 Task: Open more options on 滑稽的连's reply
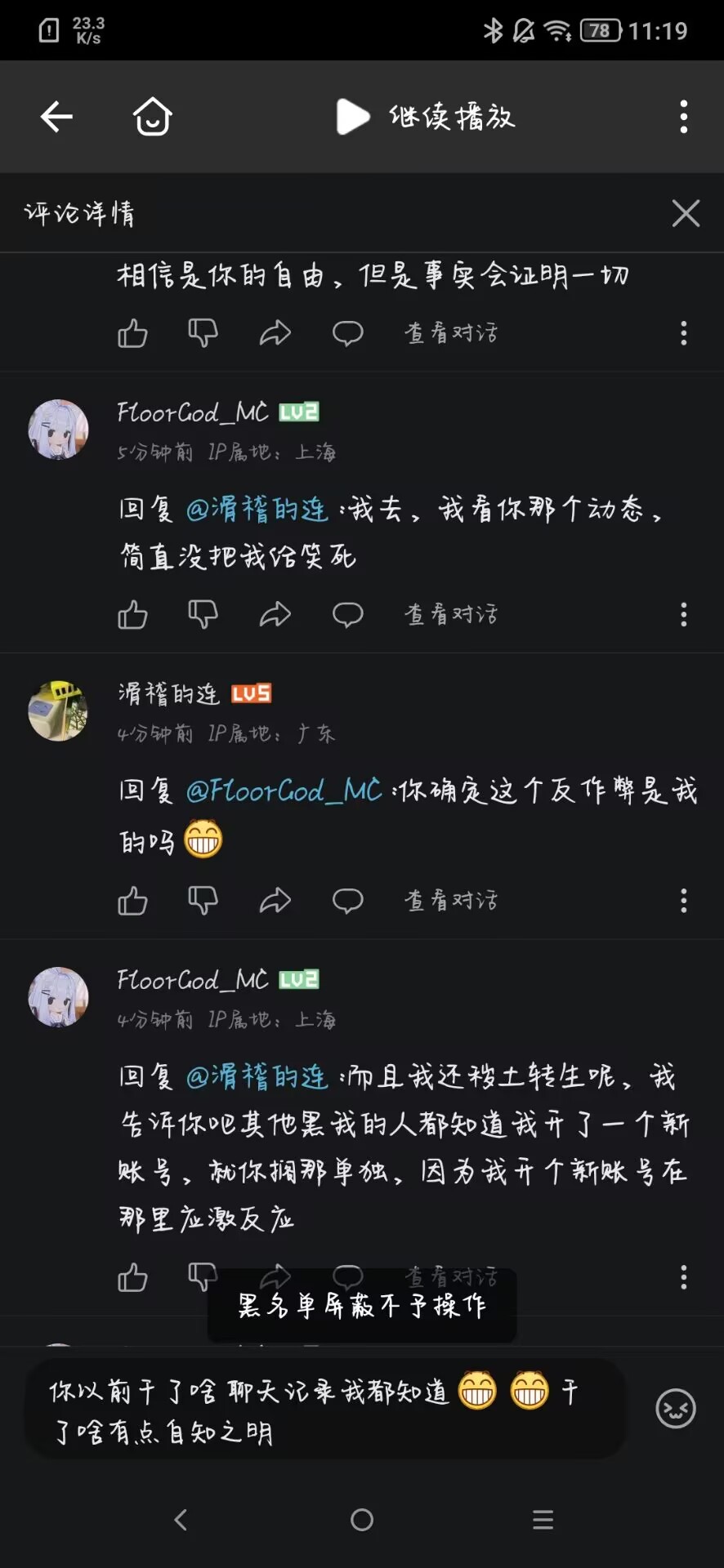click(x=683, y=901)
